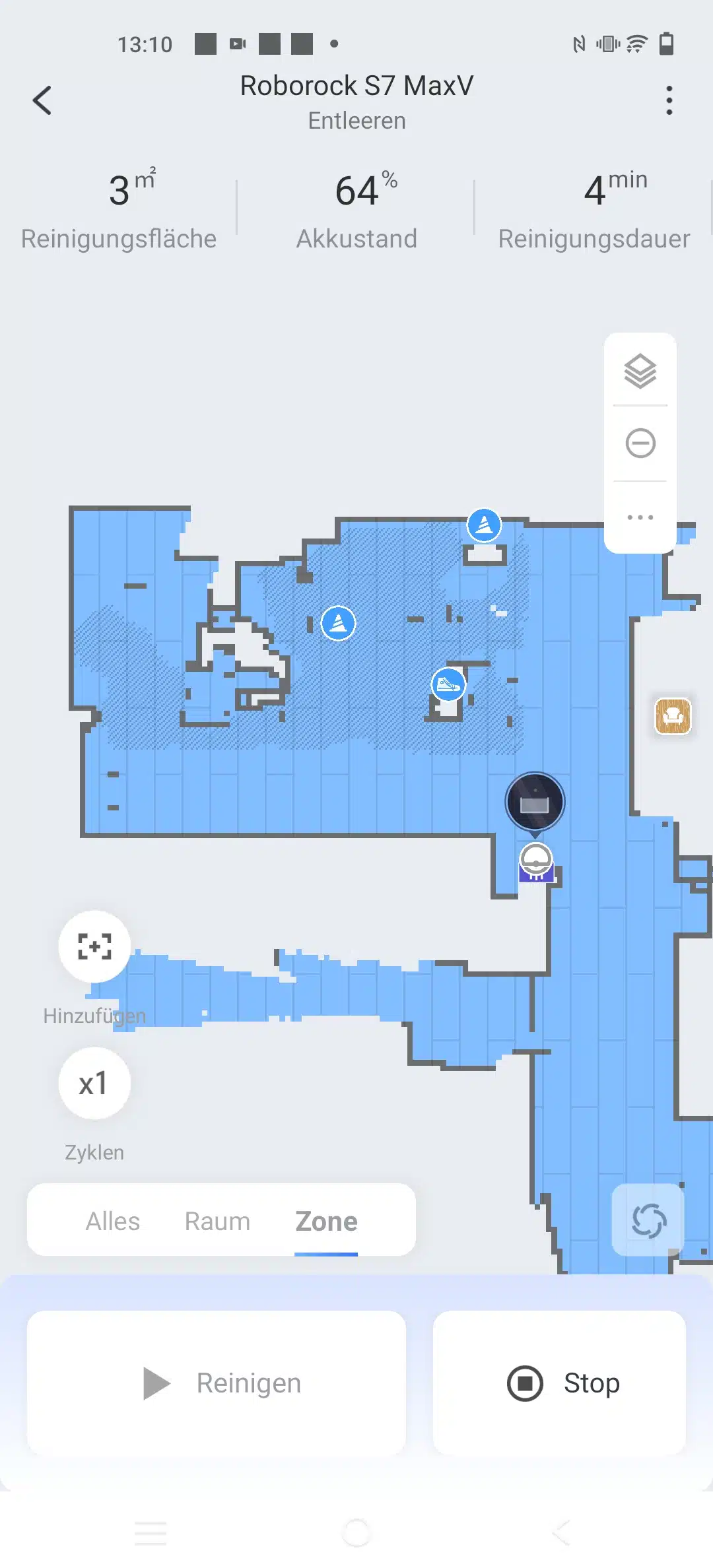Tap system back in navigation bar

coord(560,1532)
